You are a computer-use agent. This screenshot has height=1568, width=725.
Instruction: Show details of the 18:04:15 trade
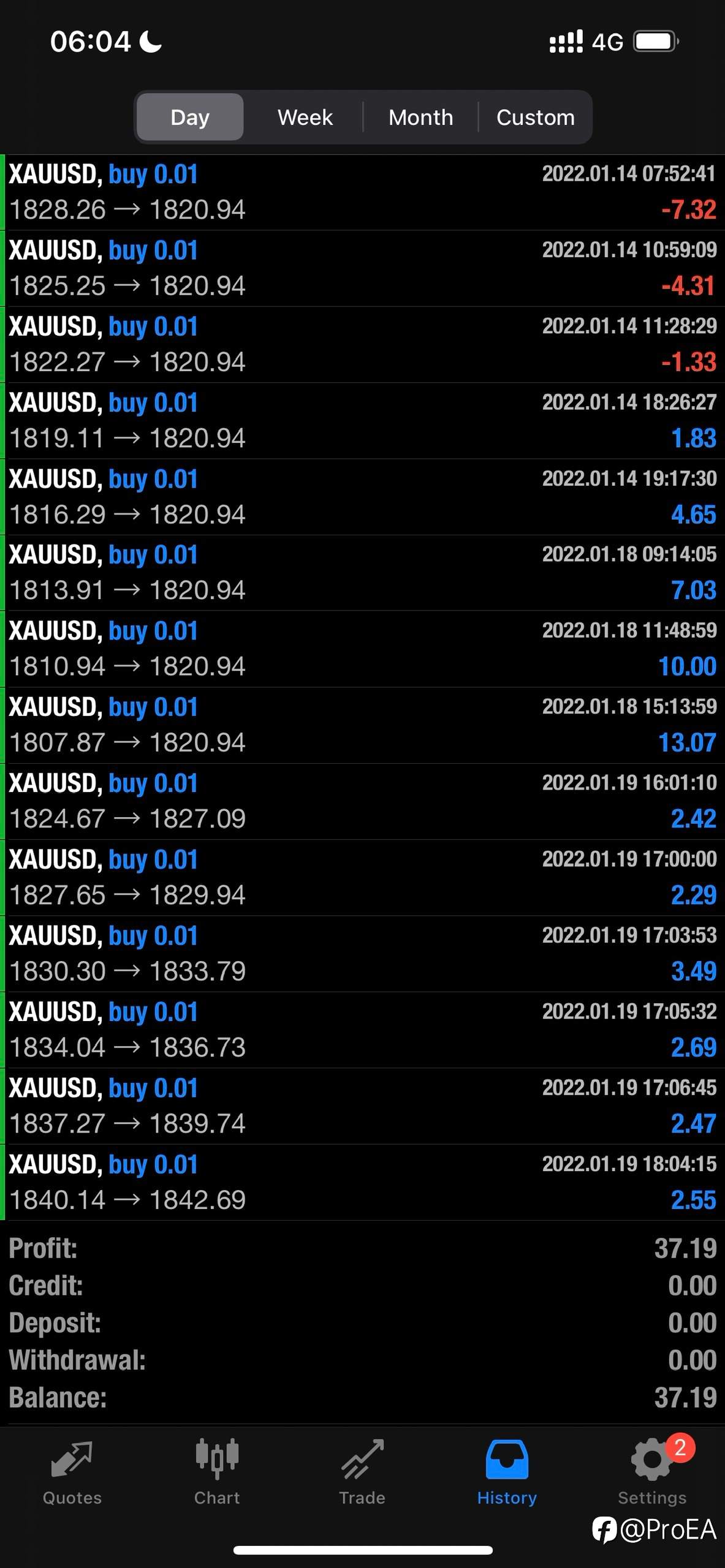pyautogui.click(x=362, y=1182)
